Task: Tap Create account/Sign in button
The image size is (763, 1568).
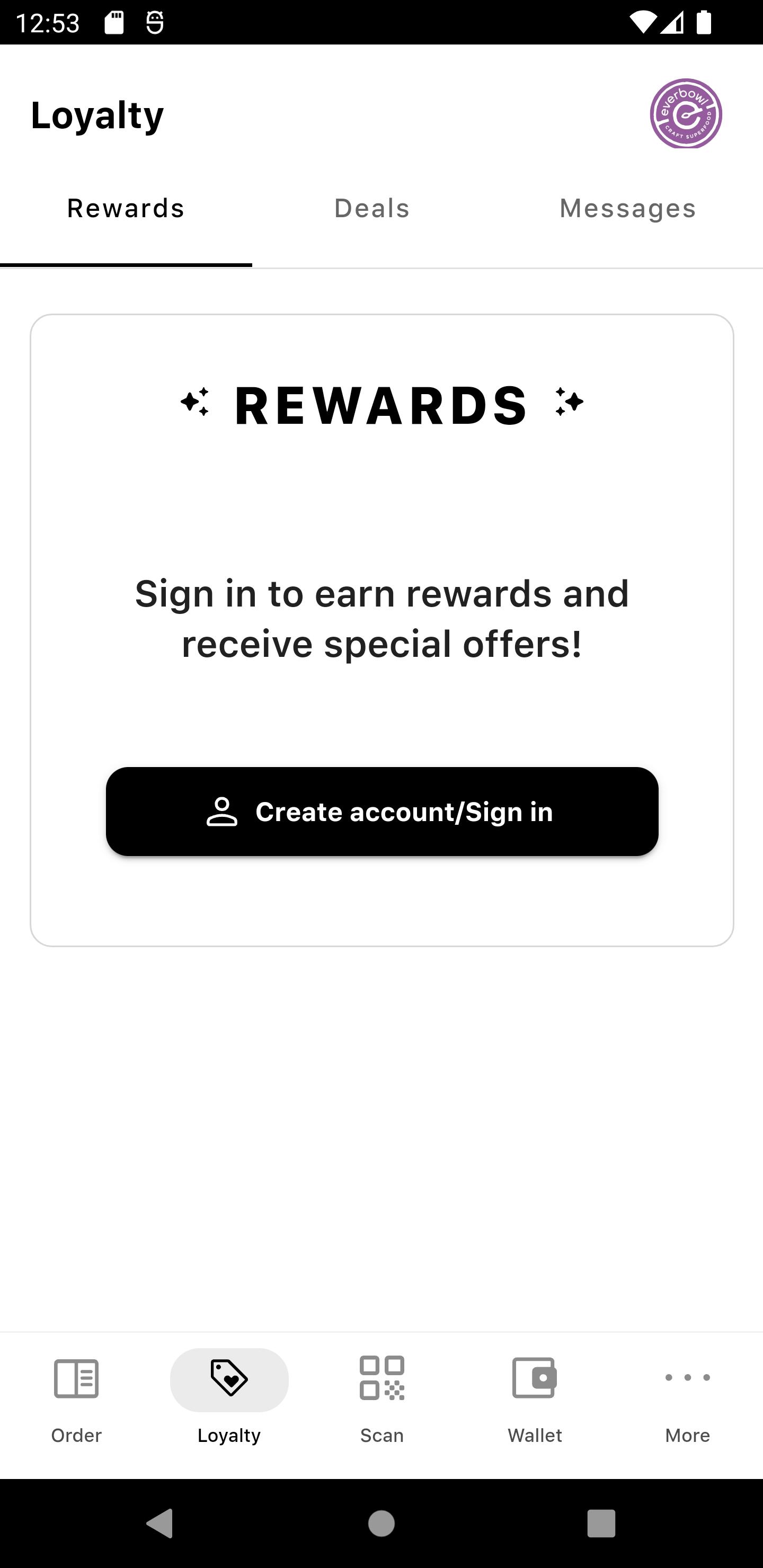Action: tap(382, 812)
